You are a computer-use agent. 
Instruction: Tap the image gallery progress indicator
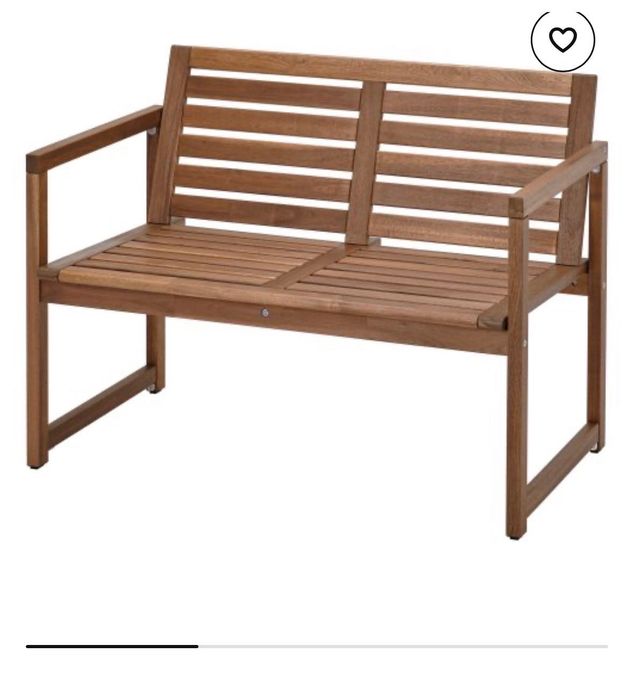click(316, 646)
